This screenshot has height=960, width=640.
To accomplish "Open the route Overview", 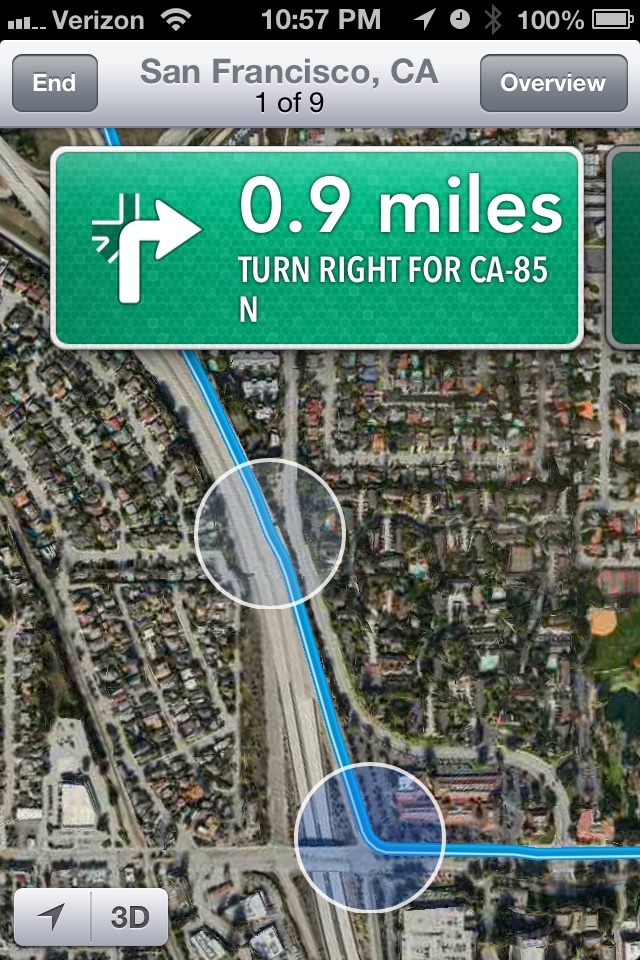I will 552,83.
